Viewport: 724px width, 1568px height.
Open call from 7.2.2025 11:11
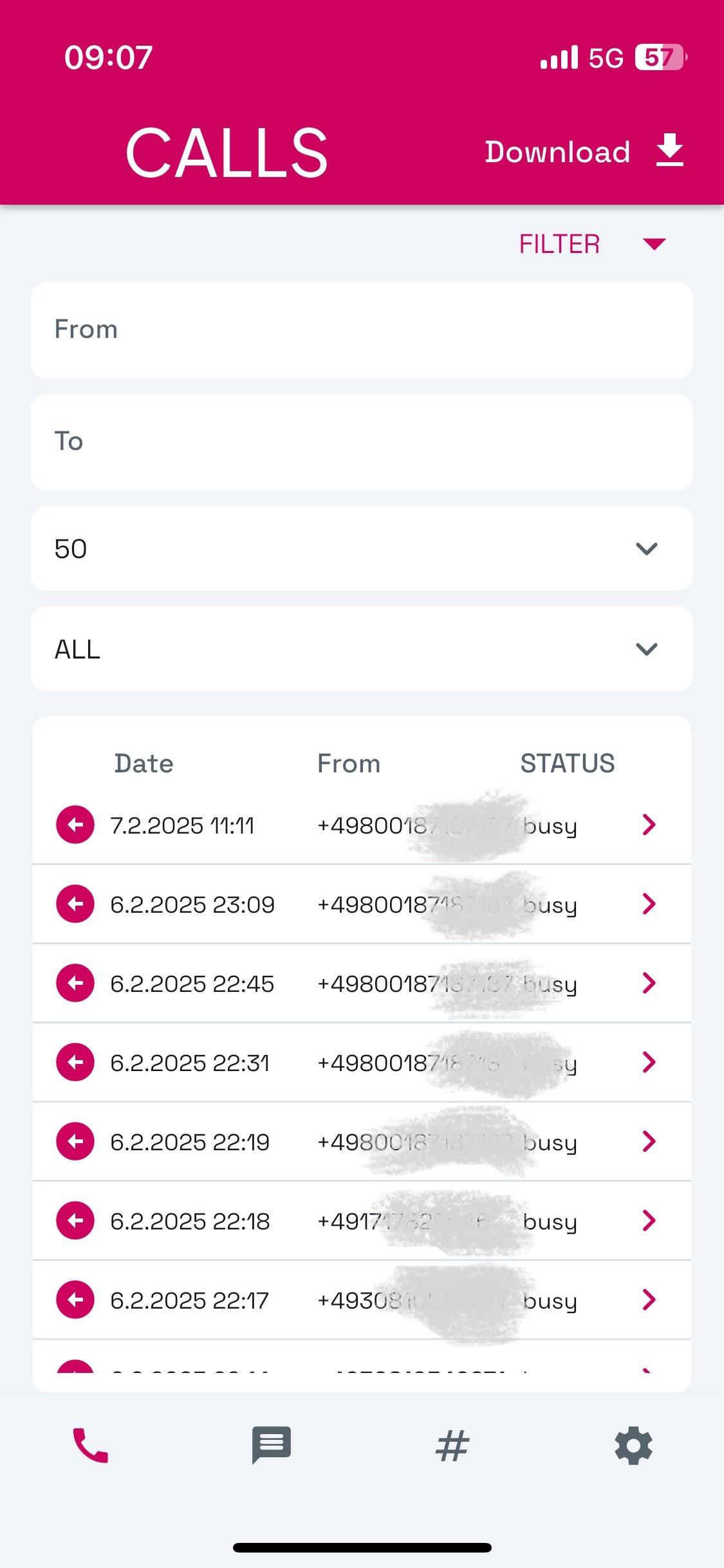click(x=362, y=825)
